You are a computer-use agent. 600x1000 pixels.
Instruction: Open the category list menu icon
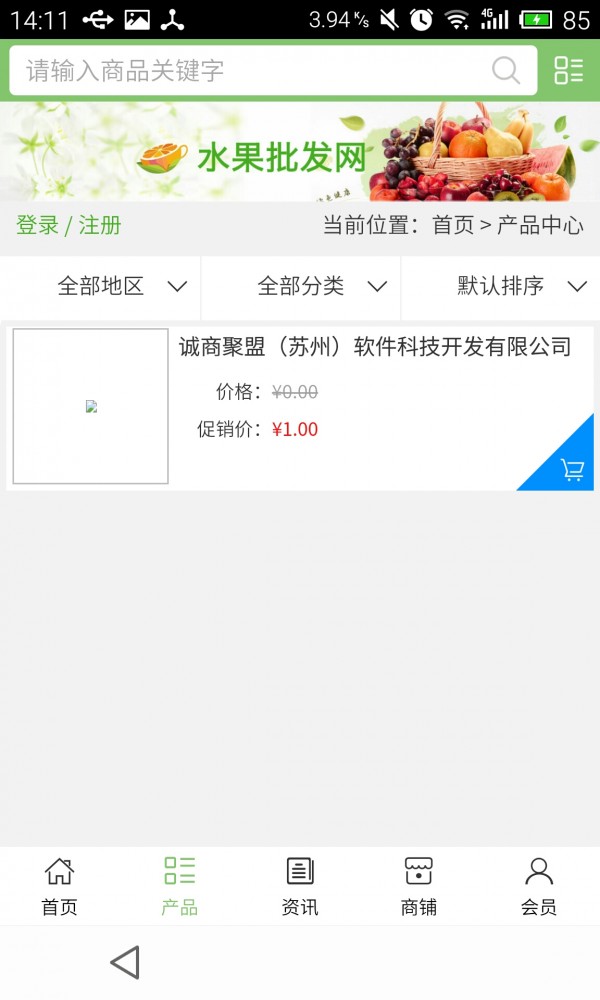coord(568,71)
